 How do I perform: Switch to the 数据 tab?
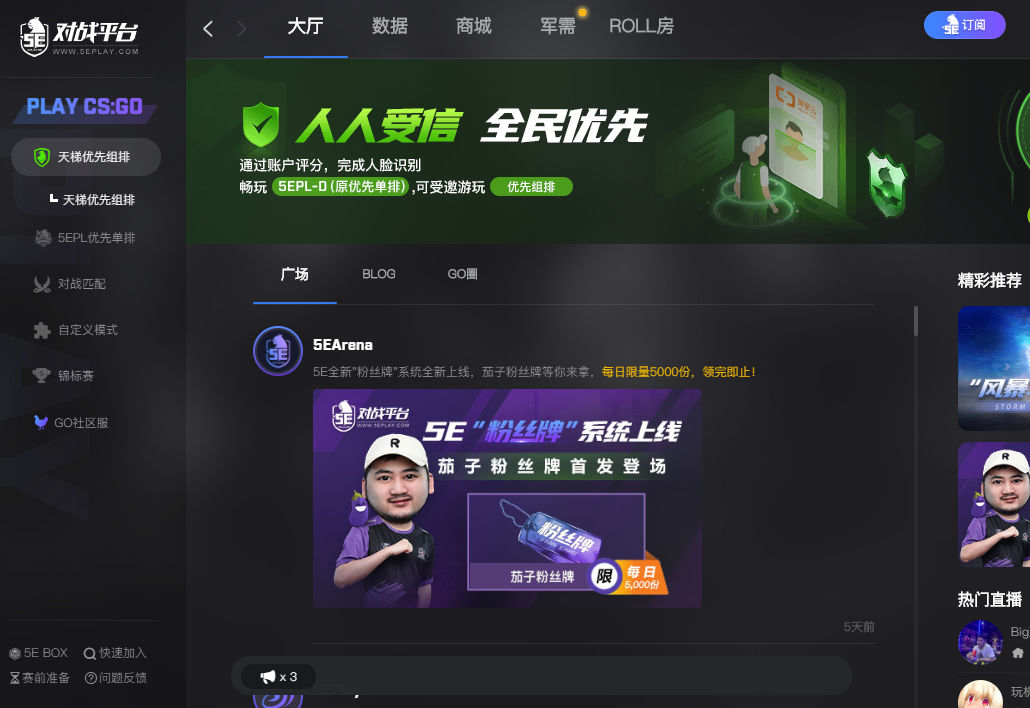[x=389, y=27]
